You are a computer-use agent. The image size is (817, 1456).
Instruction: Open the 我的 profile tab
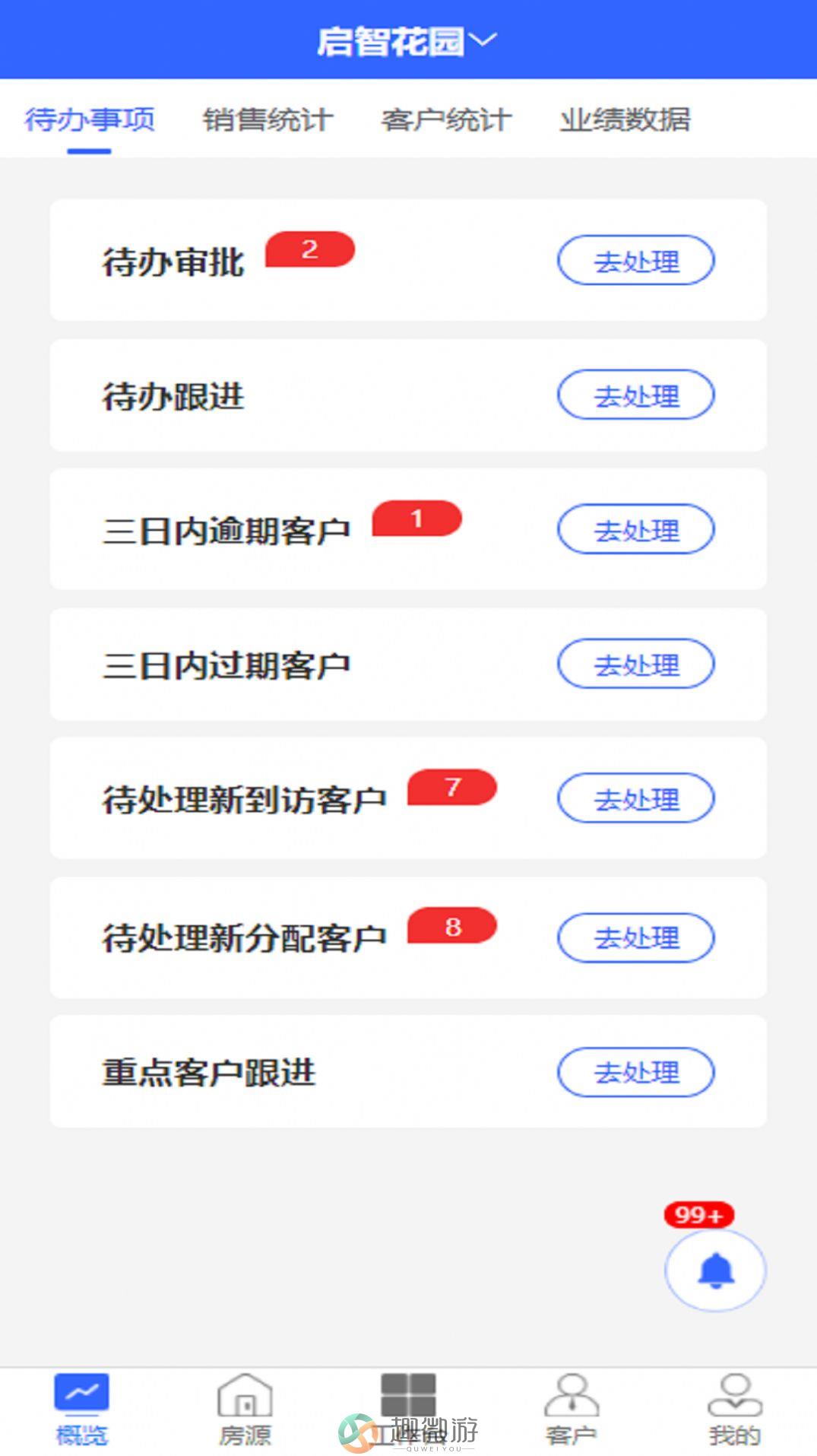[x=735, y=1410]
